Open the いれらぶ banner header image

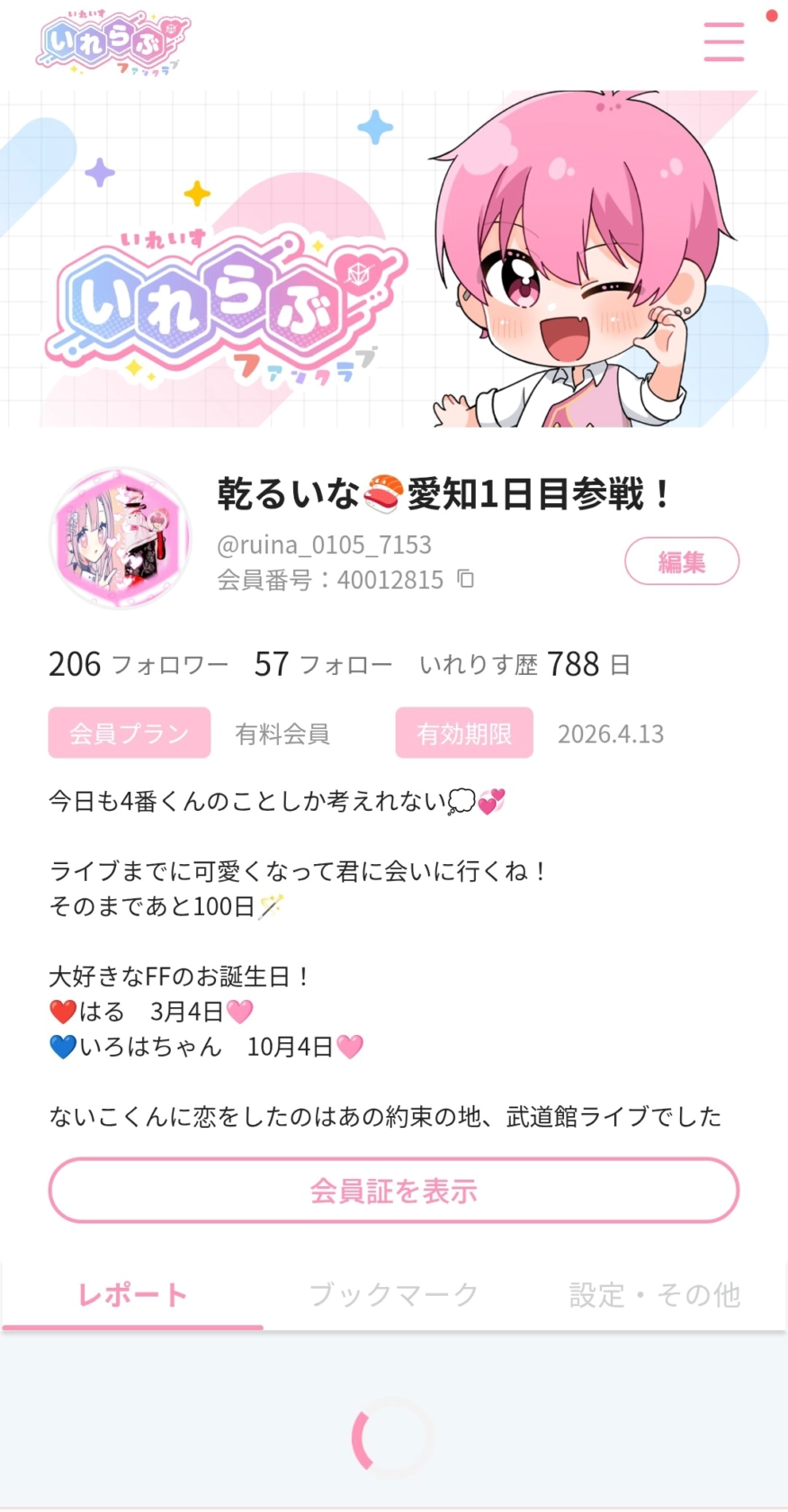tap(394, 259)
